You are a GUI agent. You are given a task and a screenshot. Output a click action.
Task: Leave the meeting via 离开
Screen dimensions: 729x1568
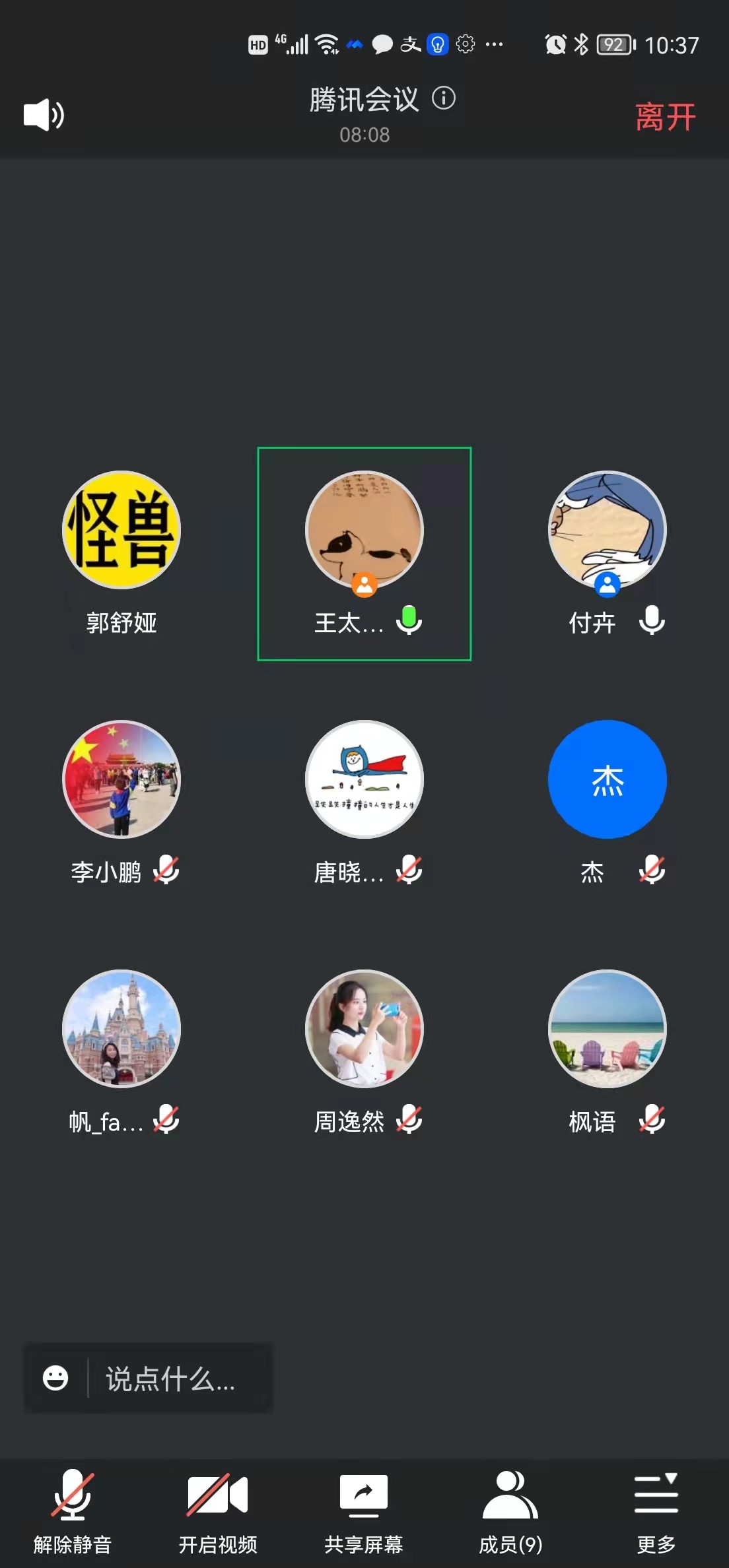coord(665,117)
